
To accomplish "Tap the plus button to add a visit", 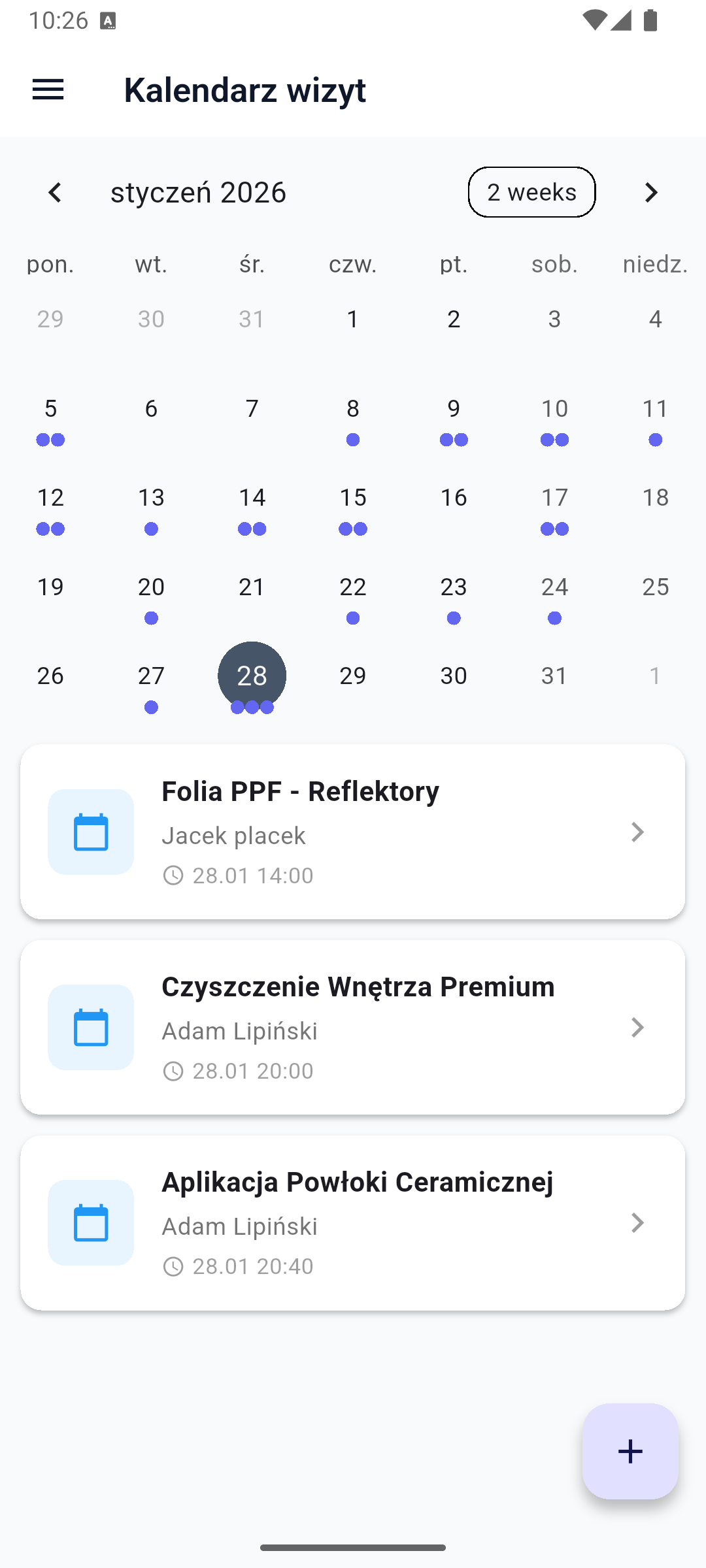I will coord(630,1451).
